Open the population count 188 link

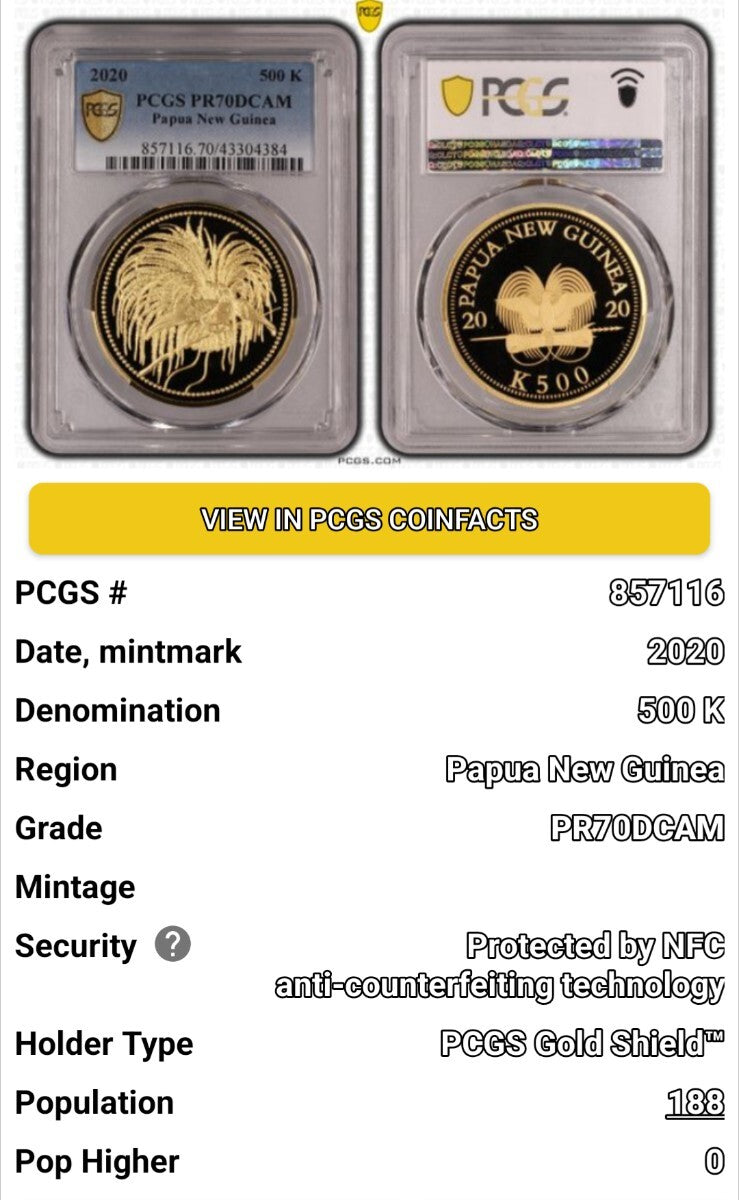(695, 1103)
